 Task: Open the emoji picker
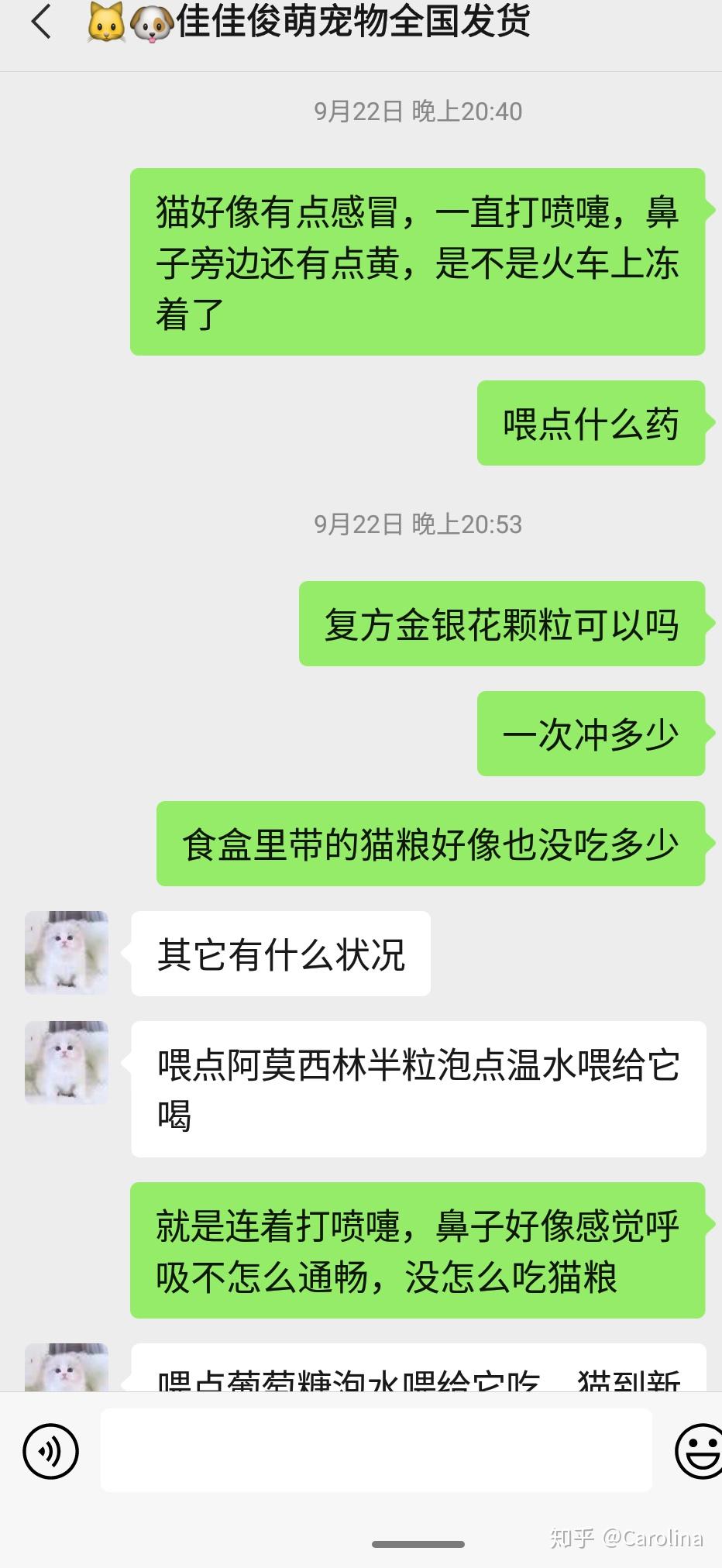point(700,1450)
